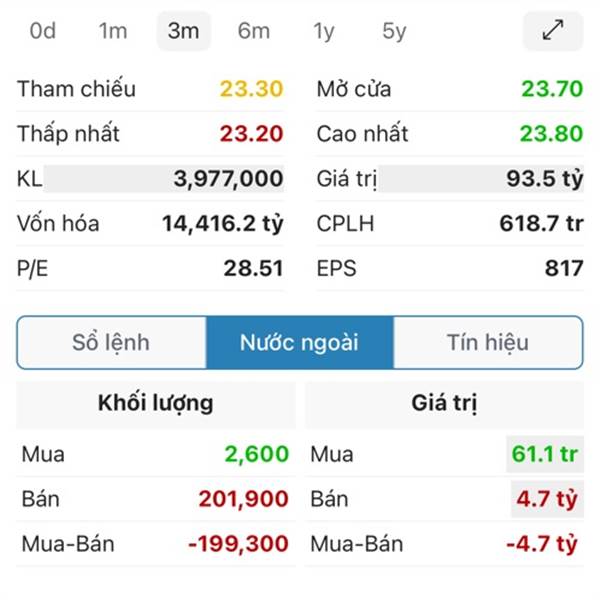Expand the chart to fullscreen
600x600 pixels.
(x=553, y=31)
